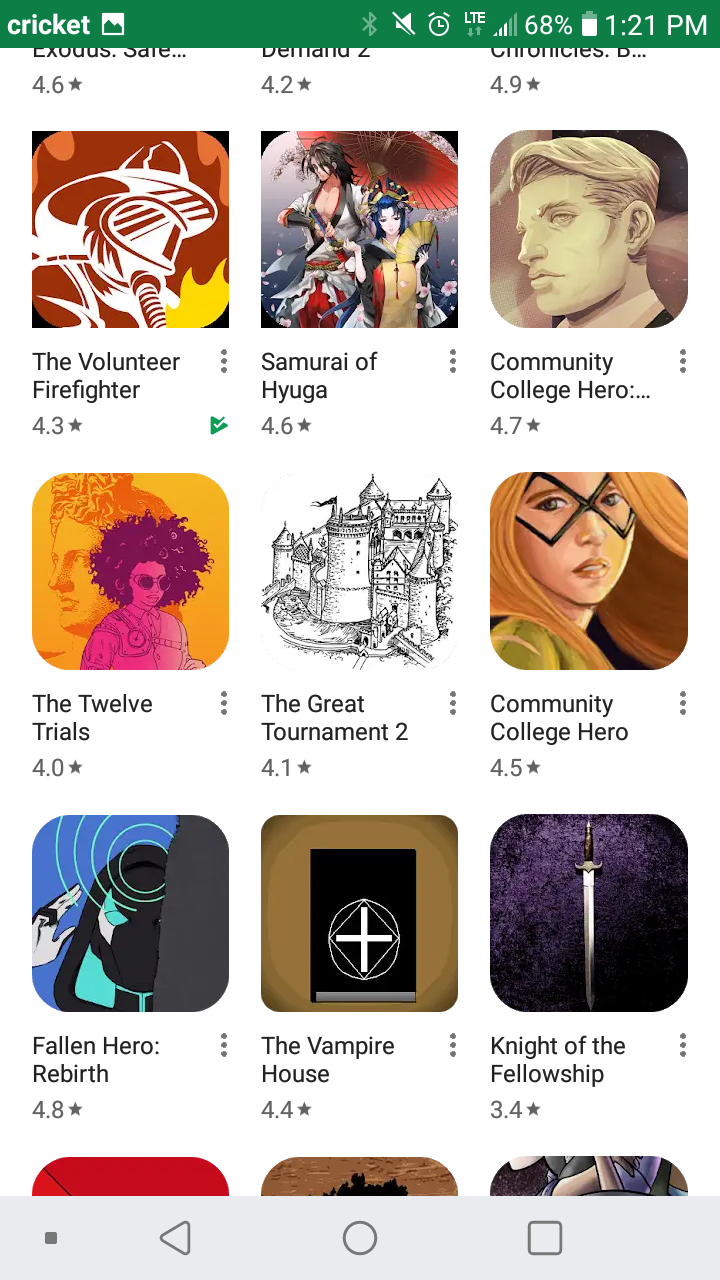Tap the three-dot menu for The Great Tournament 2

pyautogui.click(x=453, y=703)
